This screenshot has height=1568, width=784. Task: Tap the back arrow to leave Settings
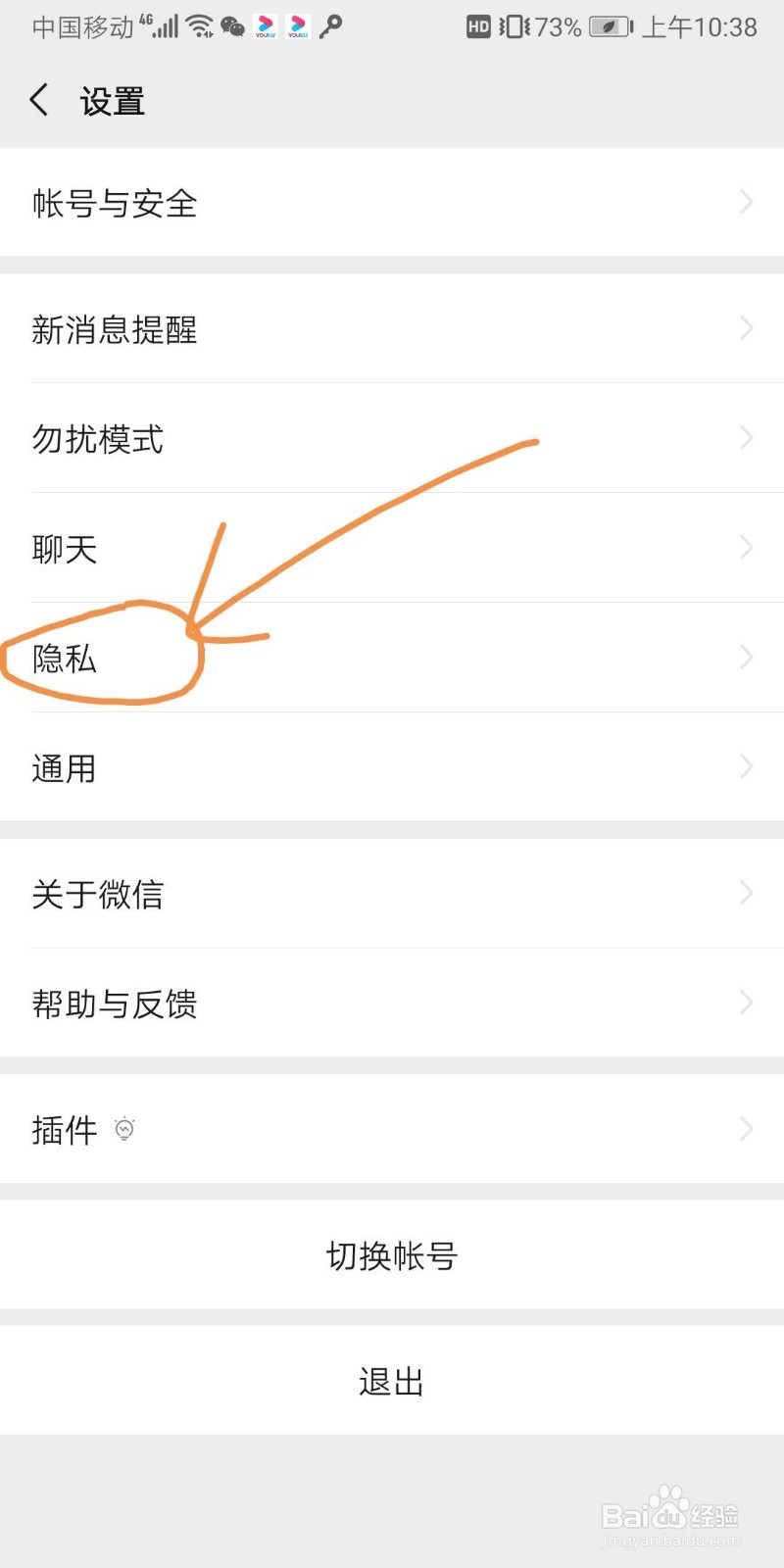point(37,99)
